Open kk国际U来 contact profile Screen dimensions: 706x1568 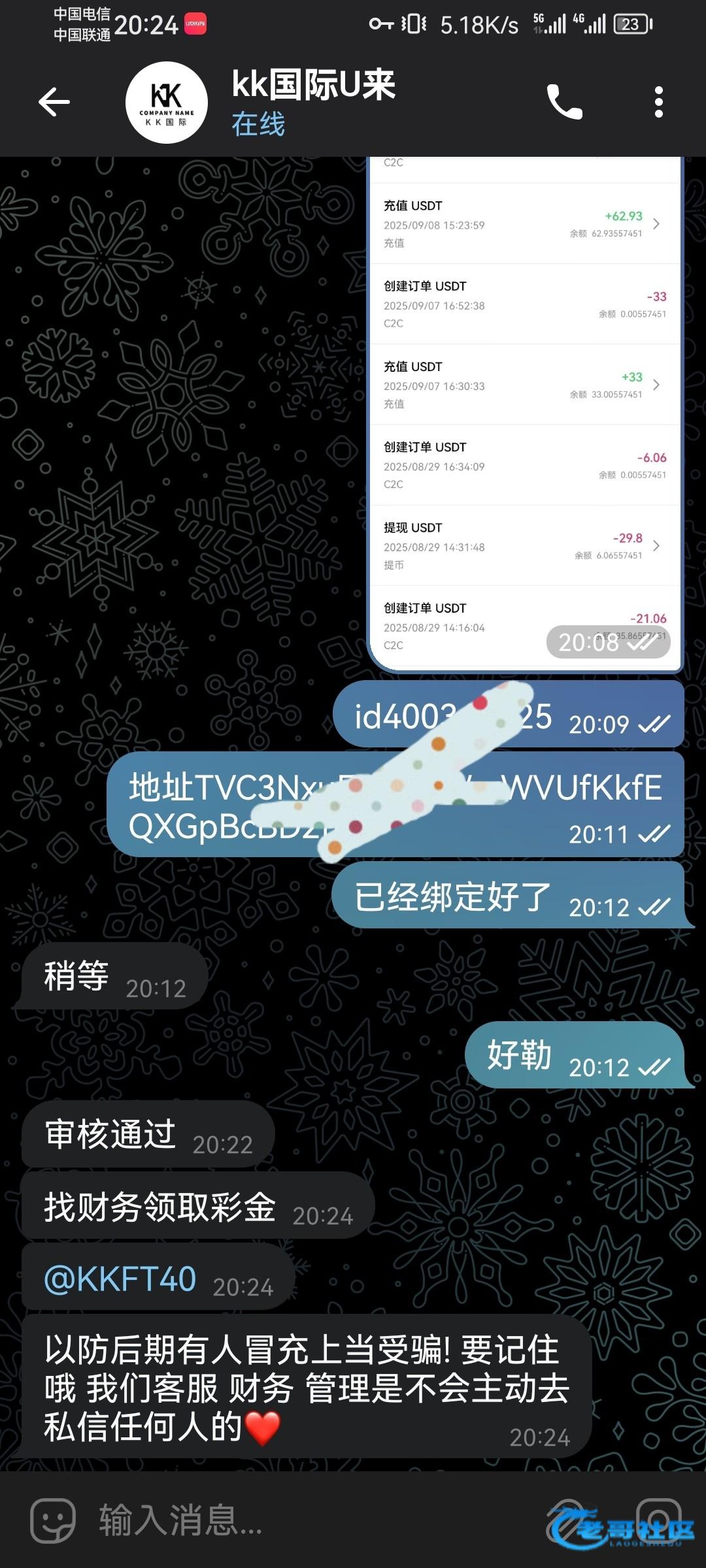pyautogui.click(x=312, y=102)
